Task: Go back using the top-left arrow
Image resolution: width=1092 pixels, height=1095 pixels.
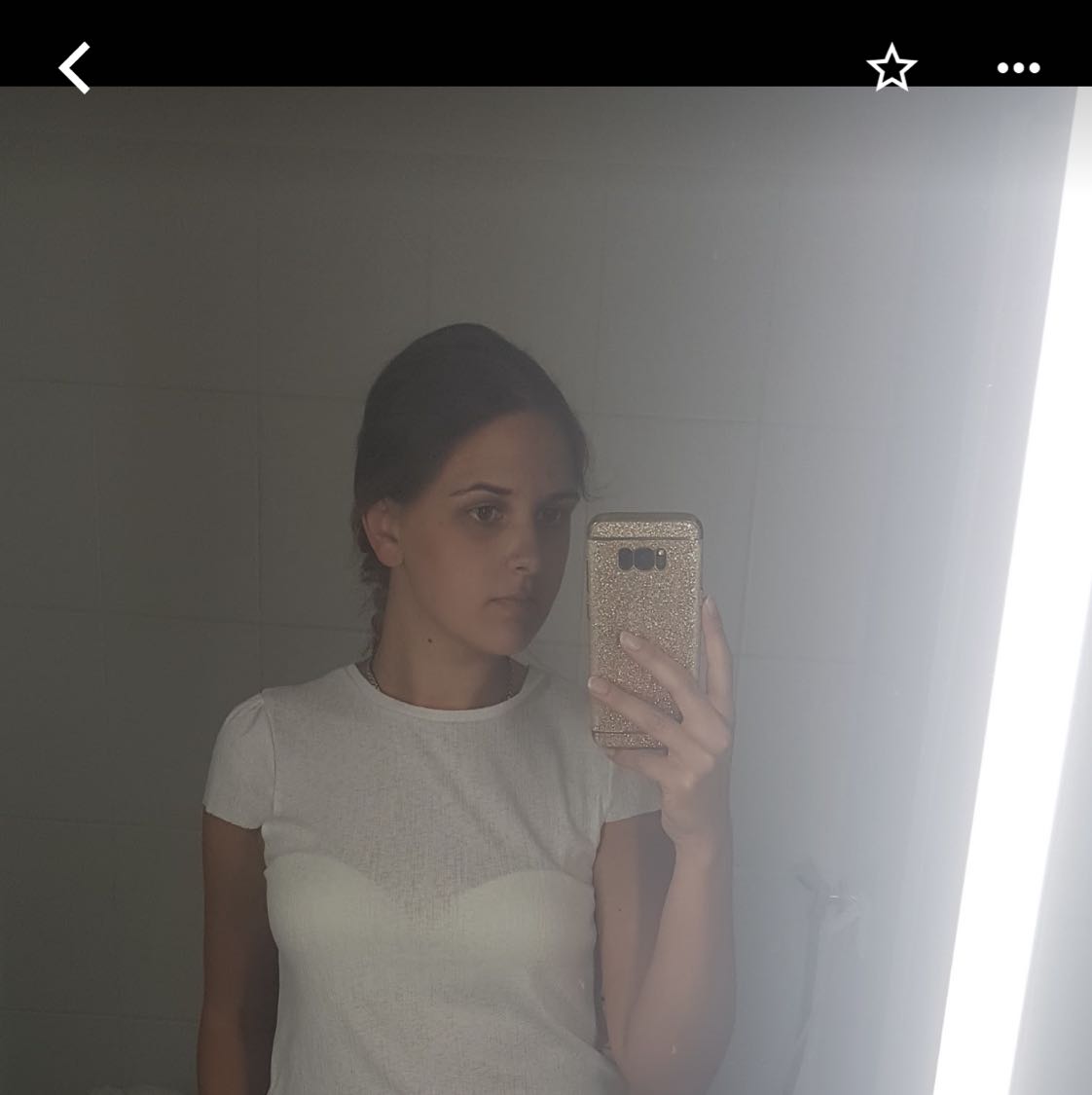Action: (x=75, y=67)
